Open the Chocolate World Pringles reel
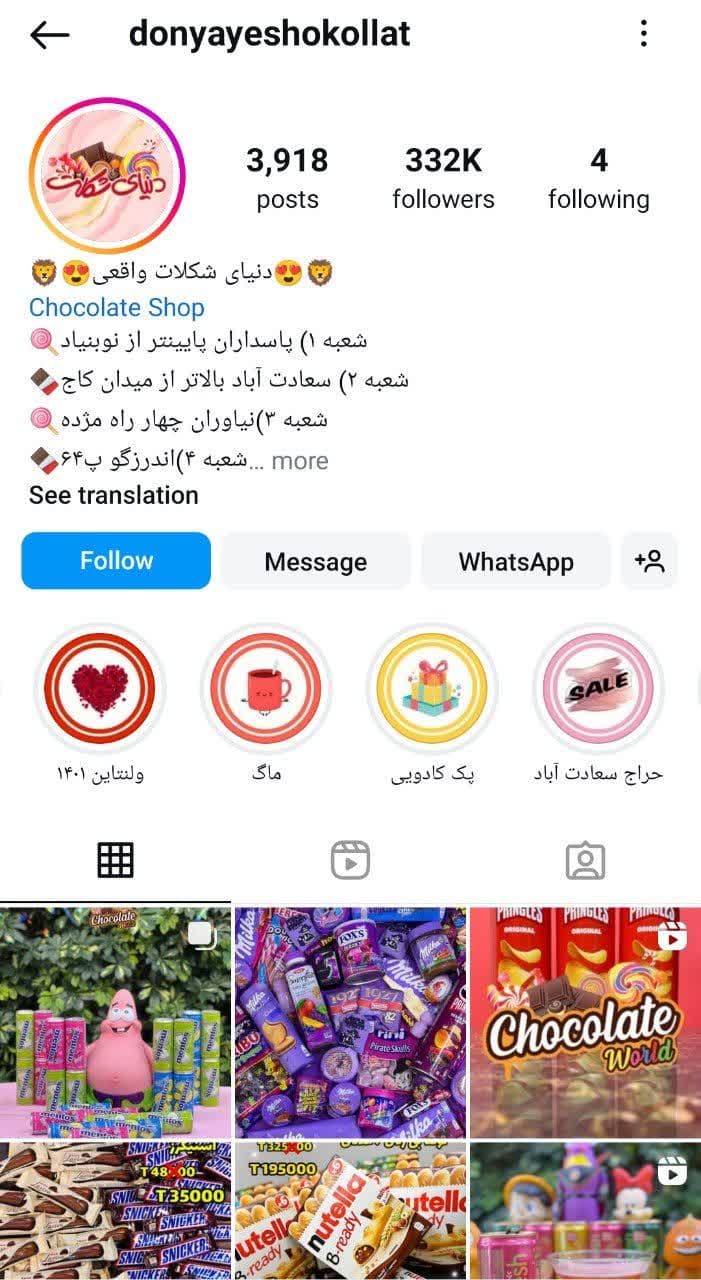This screenshot has height=1280, width=701. [x=585, y=1022]
